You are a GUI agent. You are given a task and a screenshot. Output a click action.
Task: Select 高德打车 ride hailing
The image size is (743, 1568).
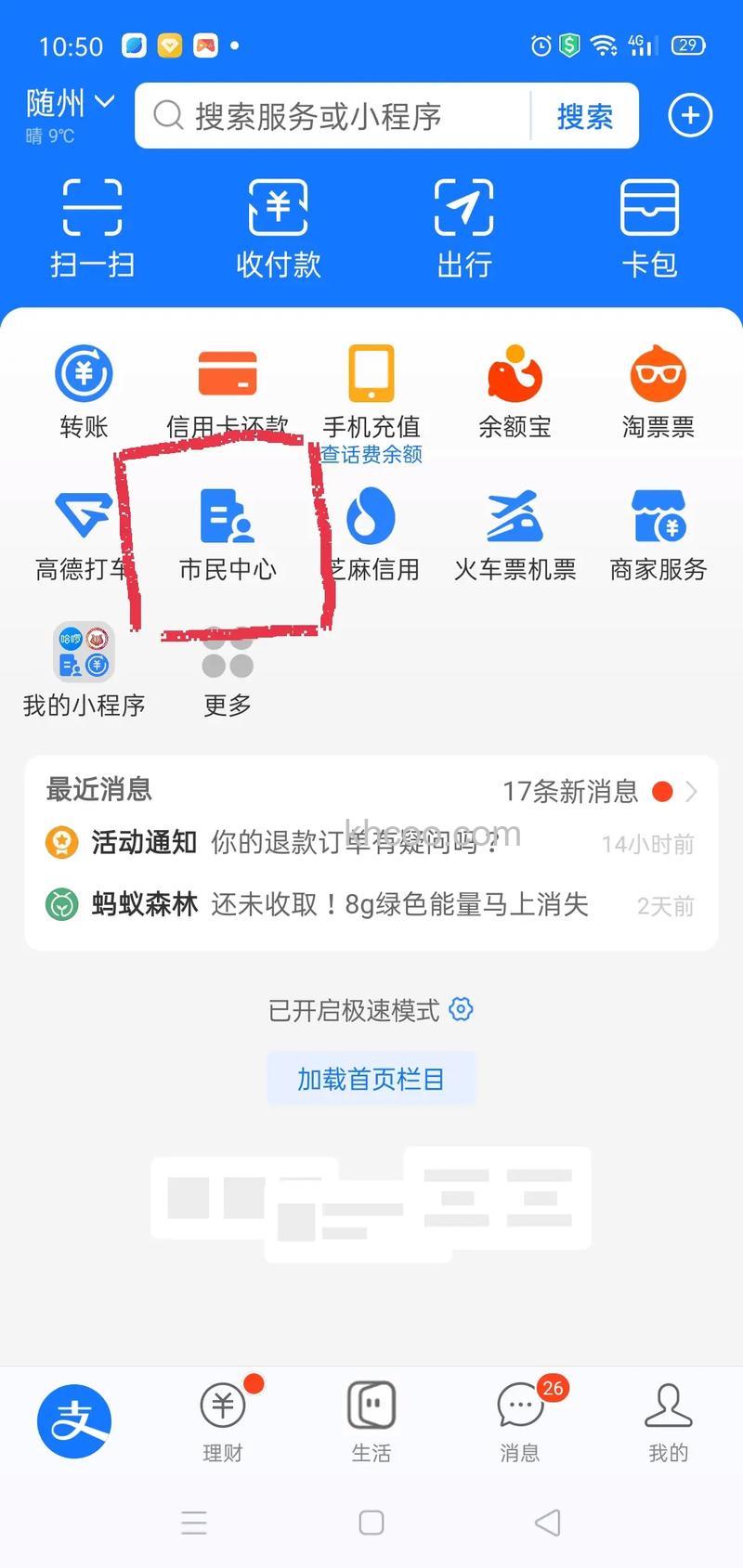(x=83, y=534)
